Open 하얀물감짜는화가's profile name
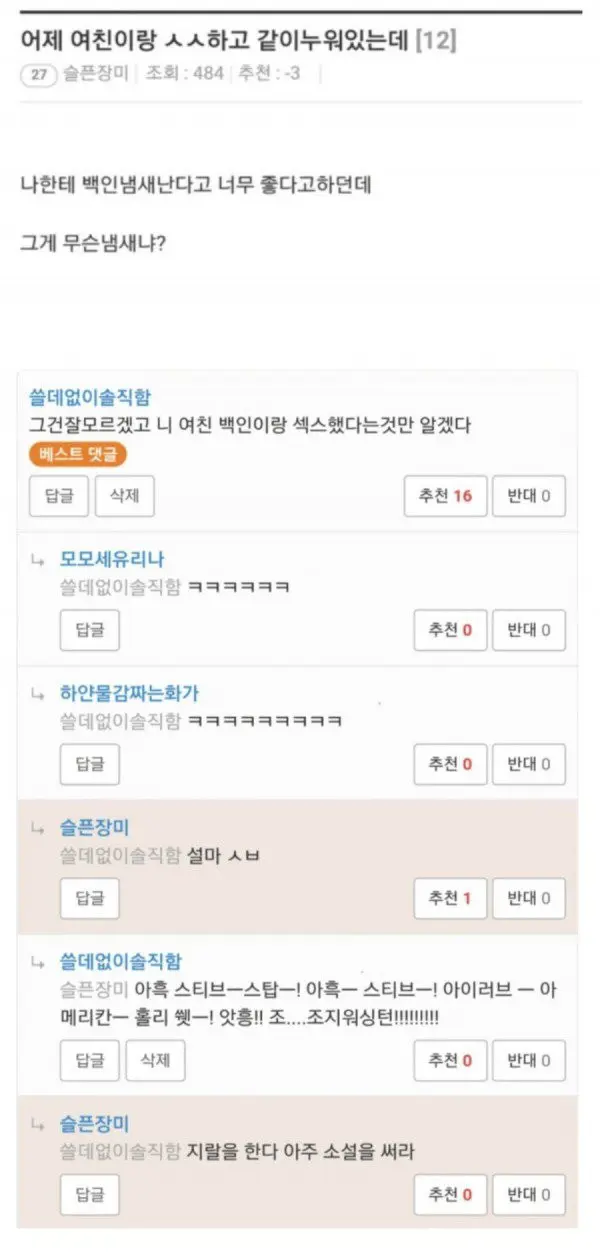The width and height of the screenshot is (600, 1257). tap(129, 694)
